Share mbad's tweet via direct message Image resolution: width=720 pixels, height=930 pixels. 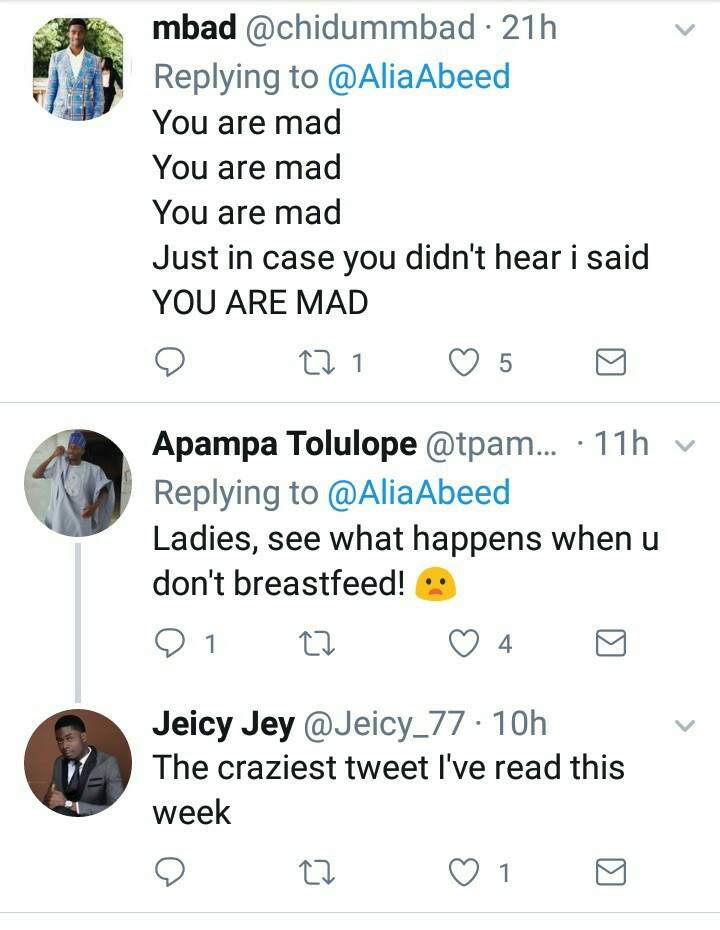point(610,362)
